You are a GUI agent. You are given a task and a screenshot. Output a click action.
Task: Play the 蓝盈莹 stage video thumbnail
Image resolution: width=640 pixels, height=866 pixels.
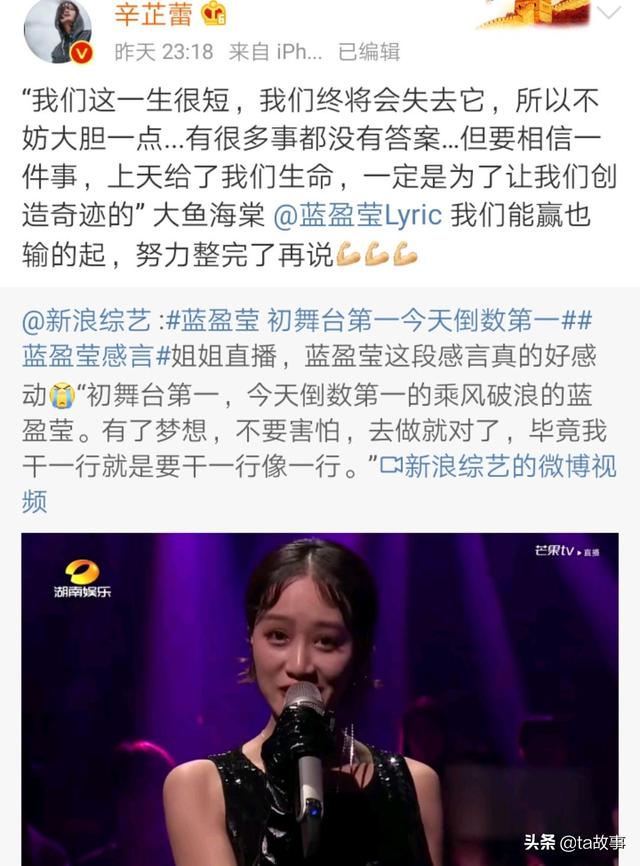coord(320,698)
